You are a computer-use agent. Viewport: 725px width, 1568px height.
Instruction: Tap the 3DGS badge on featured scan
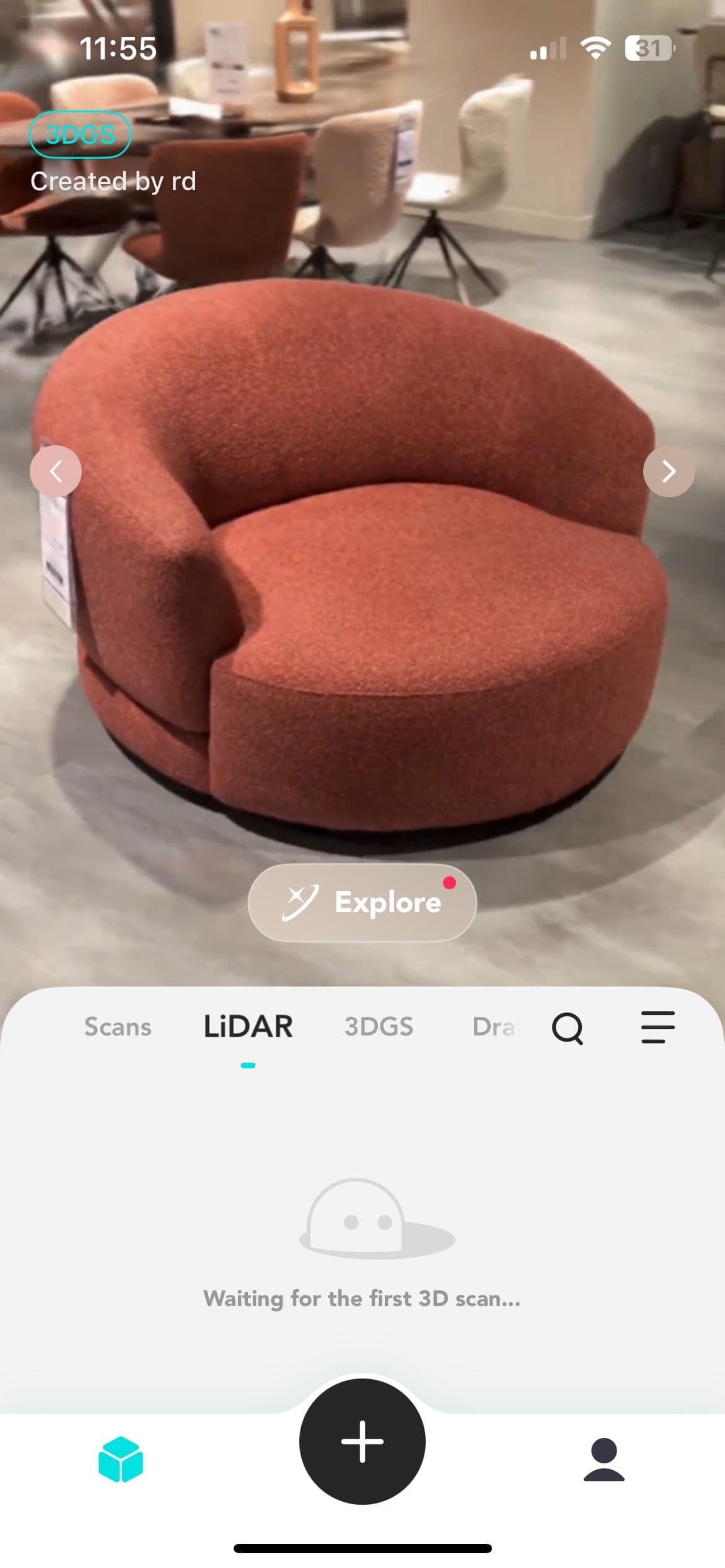80,134
